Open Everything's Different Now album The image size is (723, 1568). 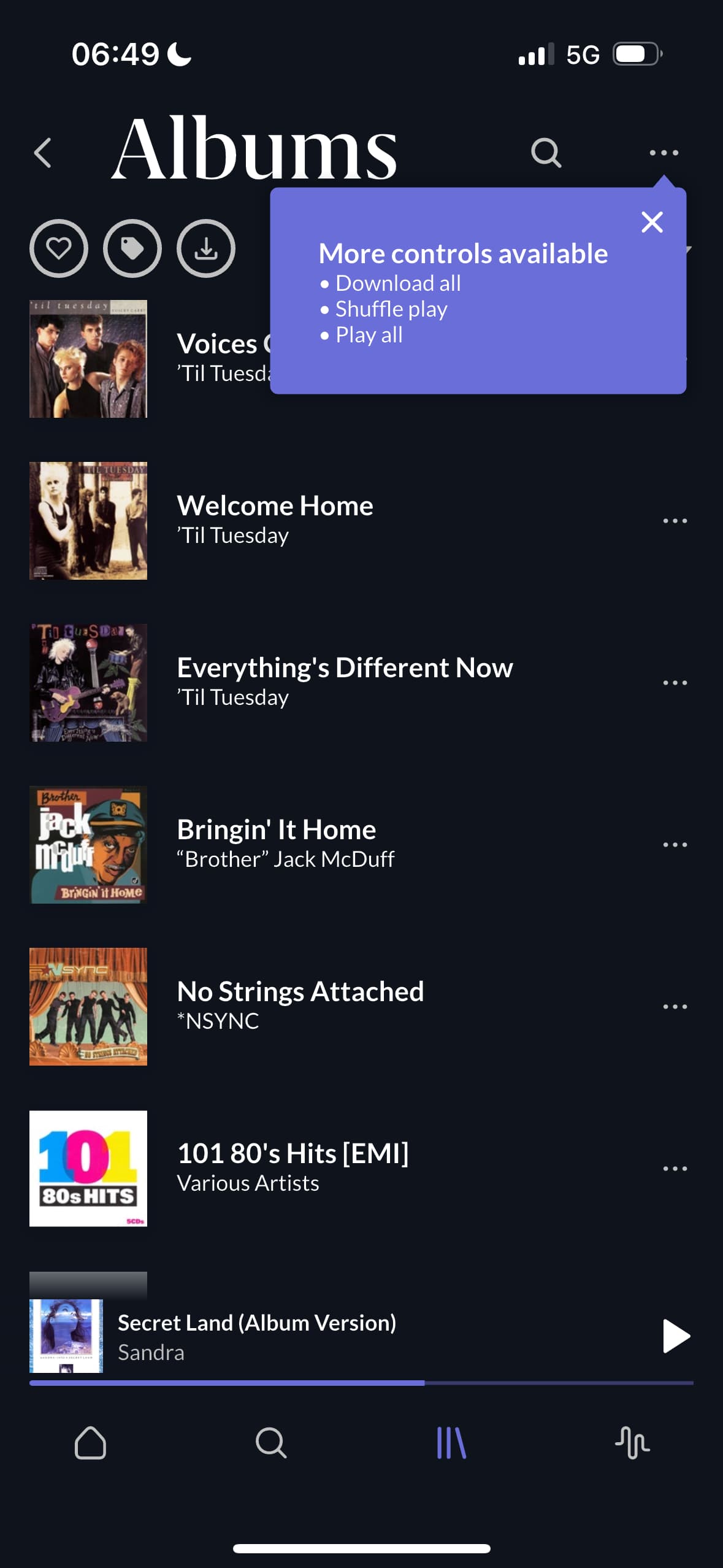[344, 682]
